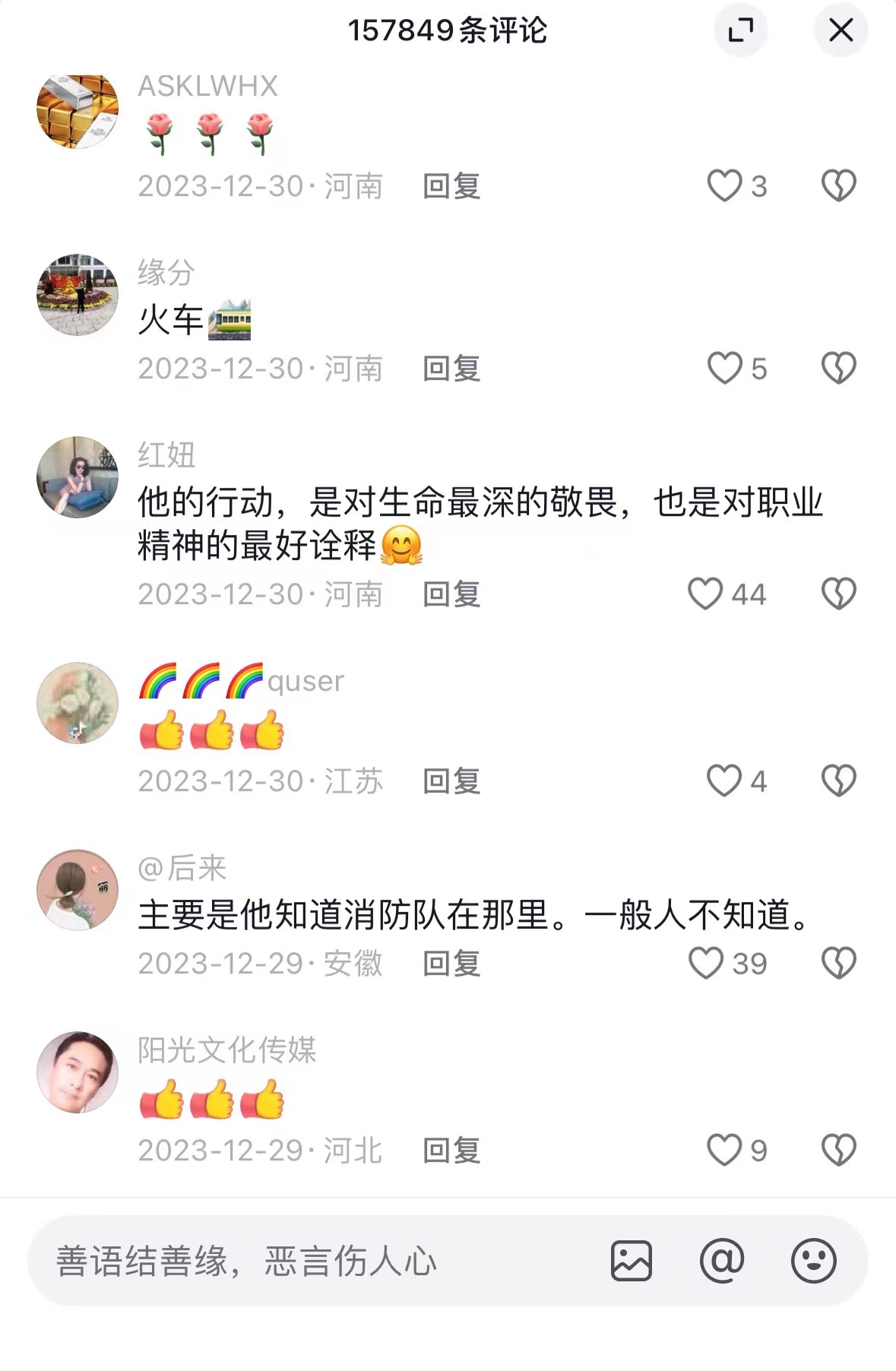Screen dimensions: 896x1371
Task: Like @后来's comment about 消防队
Action: [706, 964]
